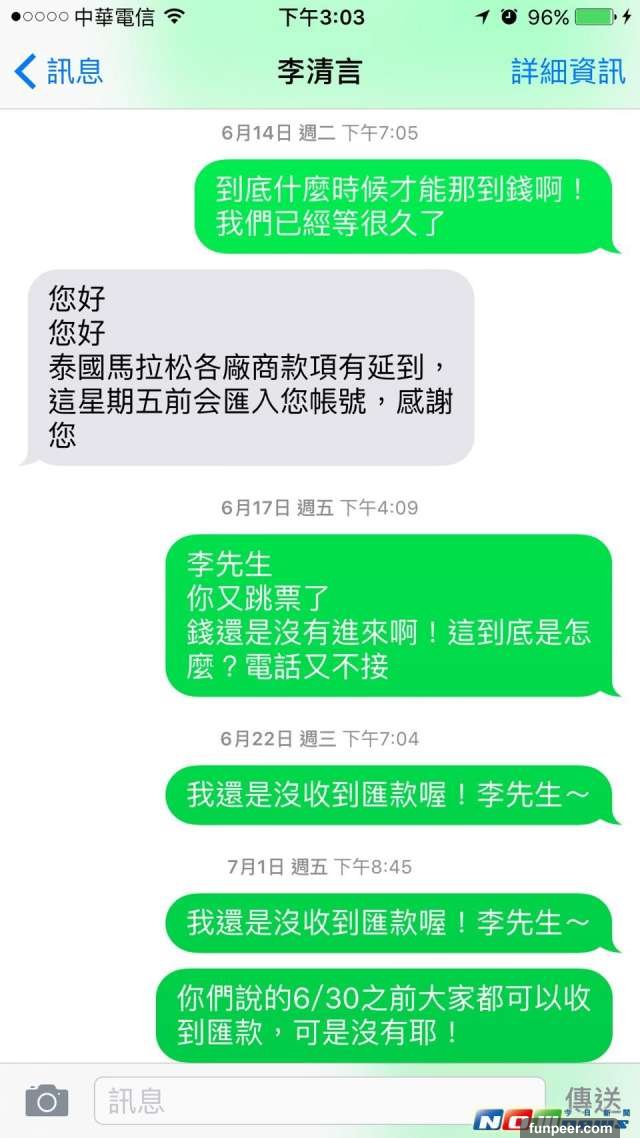Open 詳細資訊 for this conversation
Image resolution: width=640 pixels, height=1138 pixels.
568,72
